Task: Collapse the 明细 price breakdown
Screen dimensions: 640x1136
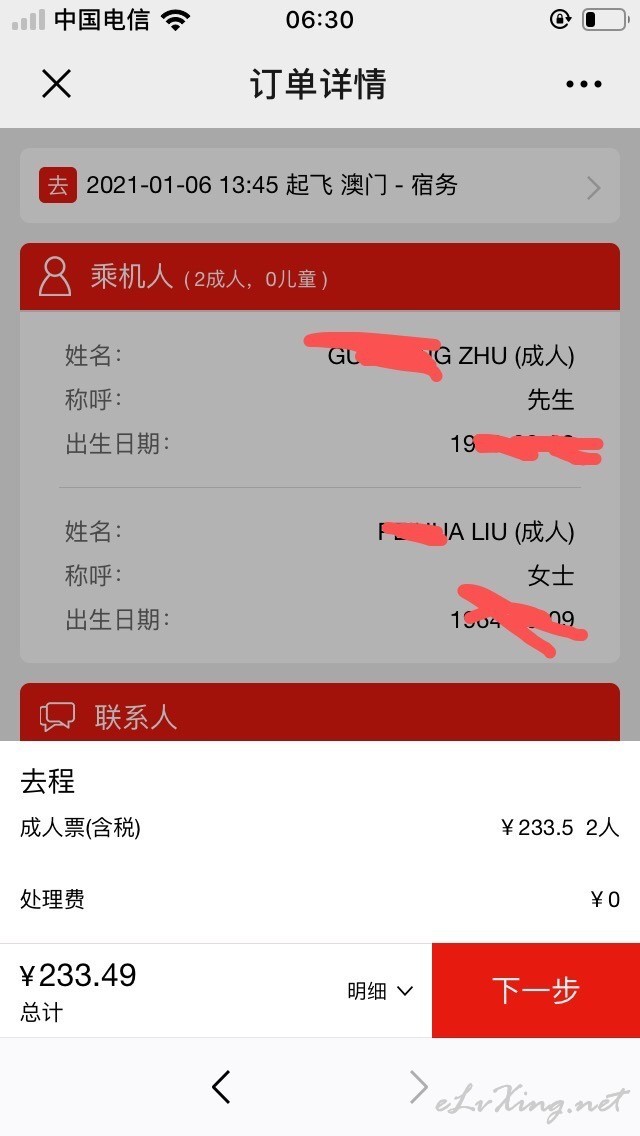Action: pyautogui.click(x=380, y=990)
